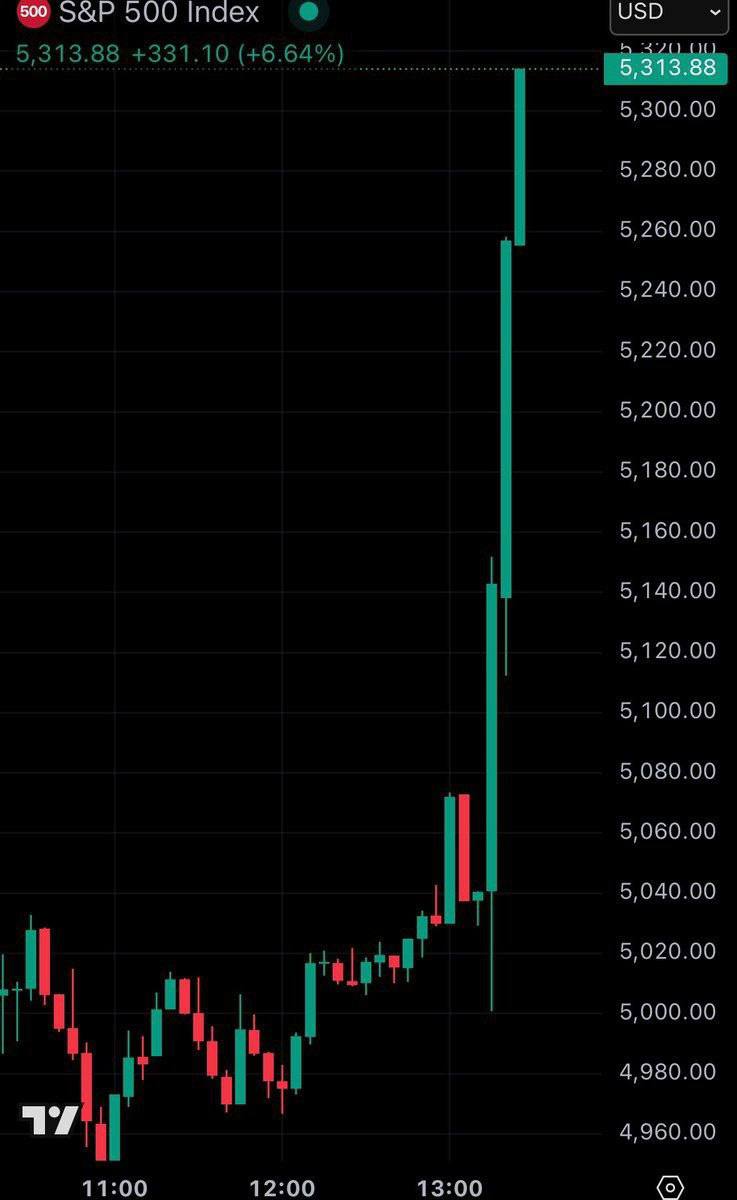This screenshot has width=737, height=1200.
Task: Tap the S&P 500 Index symbol title
Action: click(158, 13)
